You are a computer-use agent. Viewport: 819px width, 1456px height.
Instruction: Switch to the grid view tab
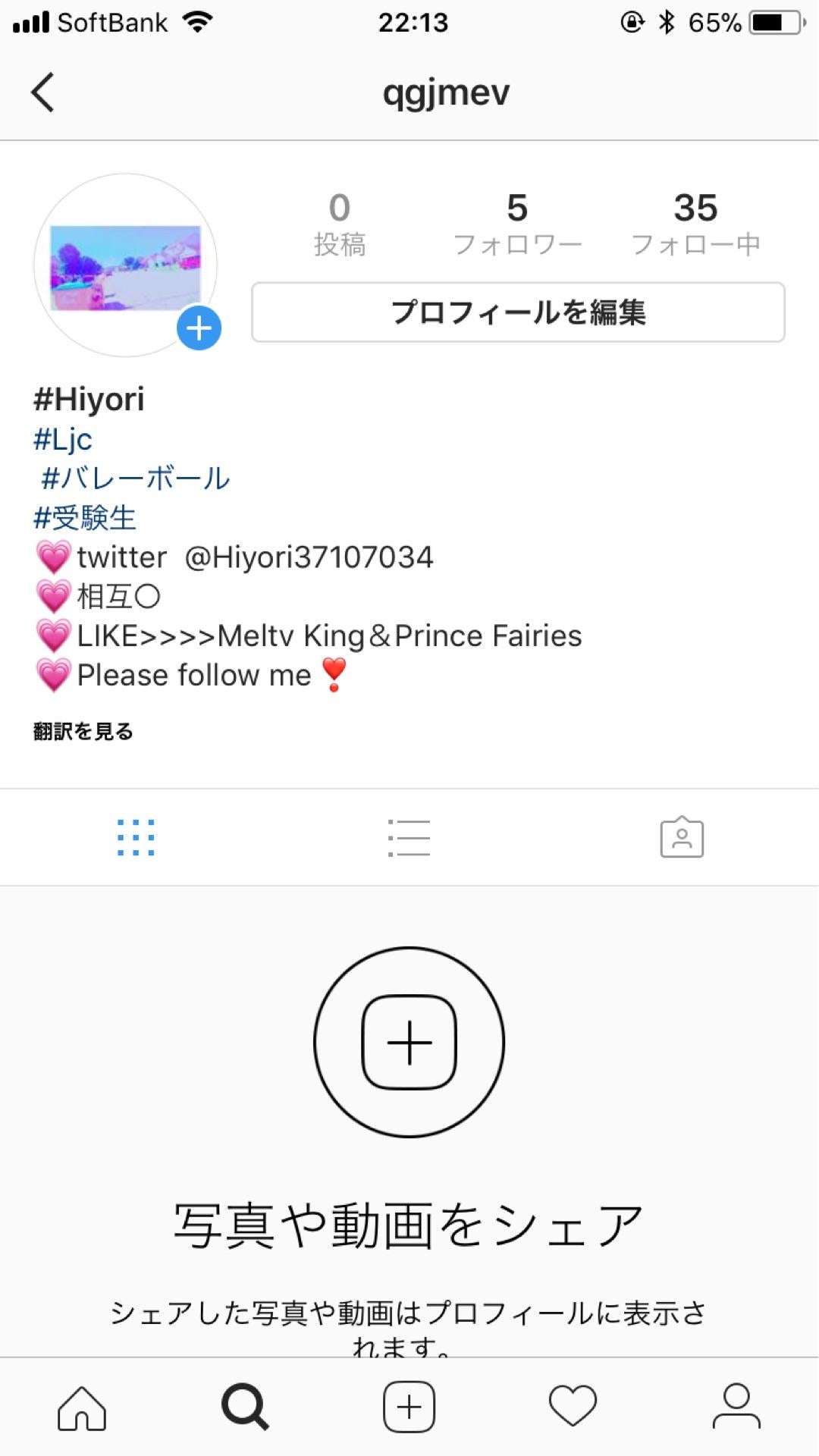click(x=136, y=838)
